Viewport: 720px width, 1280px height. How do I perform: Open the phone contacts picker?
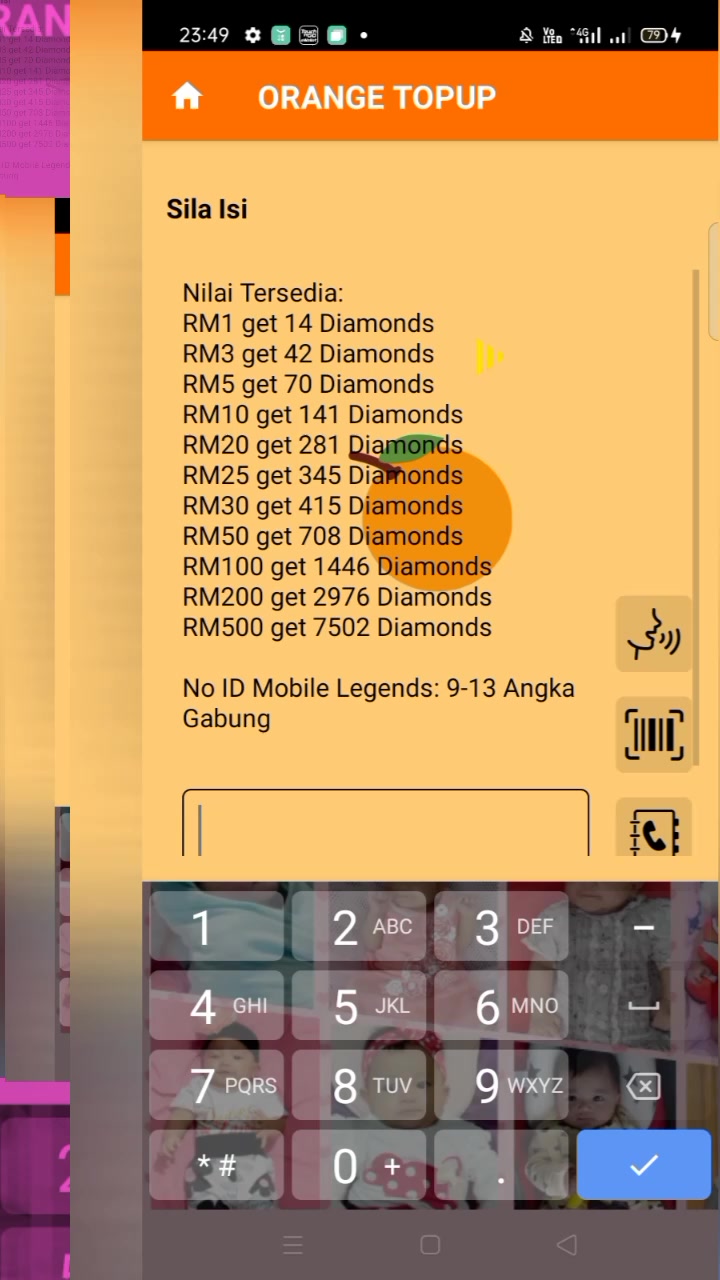tap(654, 830)
